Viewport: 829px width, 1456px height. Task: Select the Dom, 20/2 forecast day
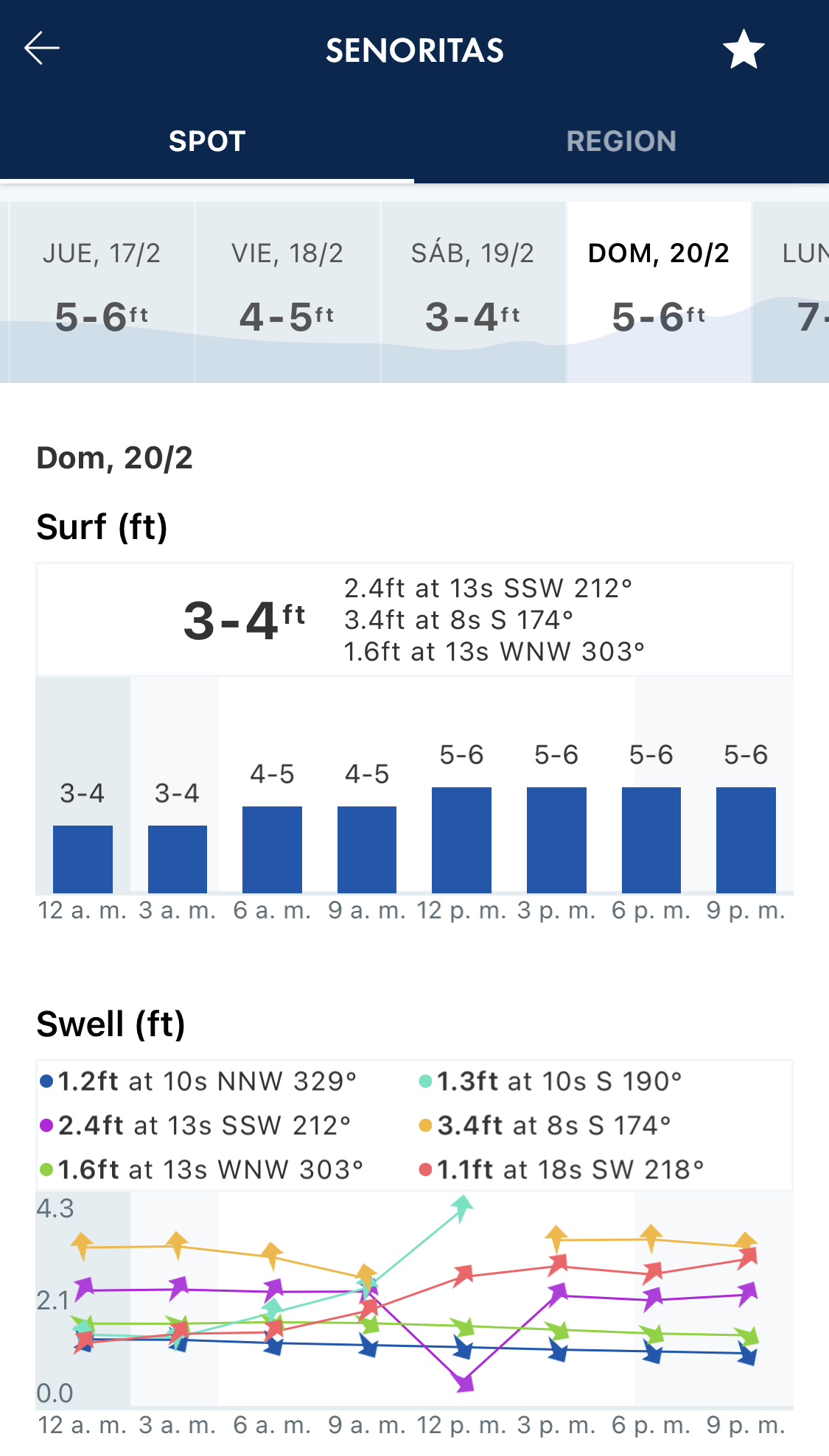click(x=659, y=292)
